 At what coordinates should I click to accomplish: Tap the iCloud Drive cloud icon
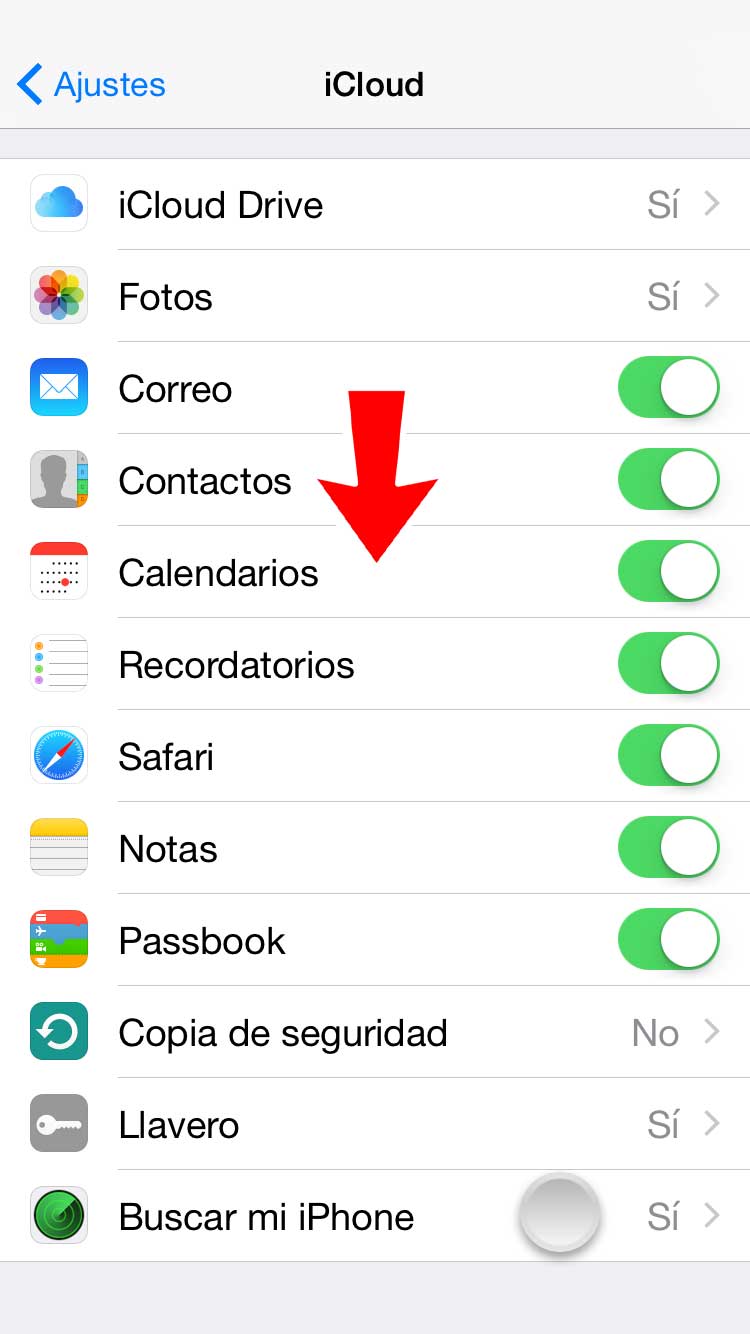[x=58, y=203]
